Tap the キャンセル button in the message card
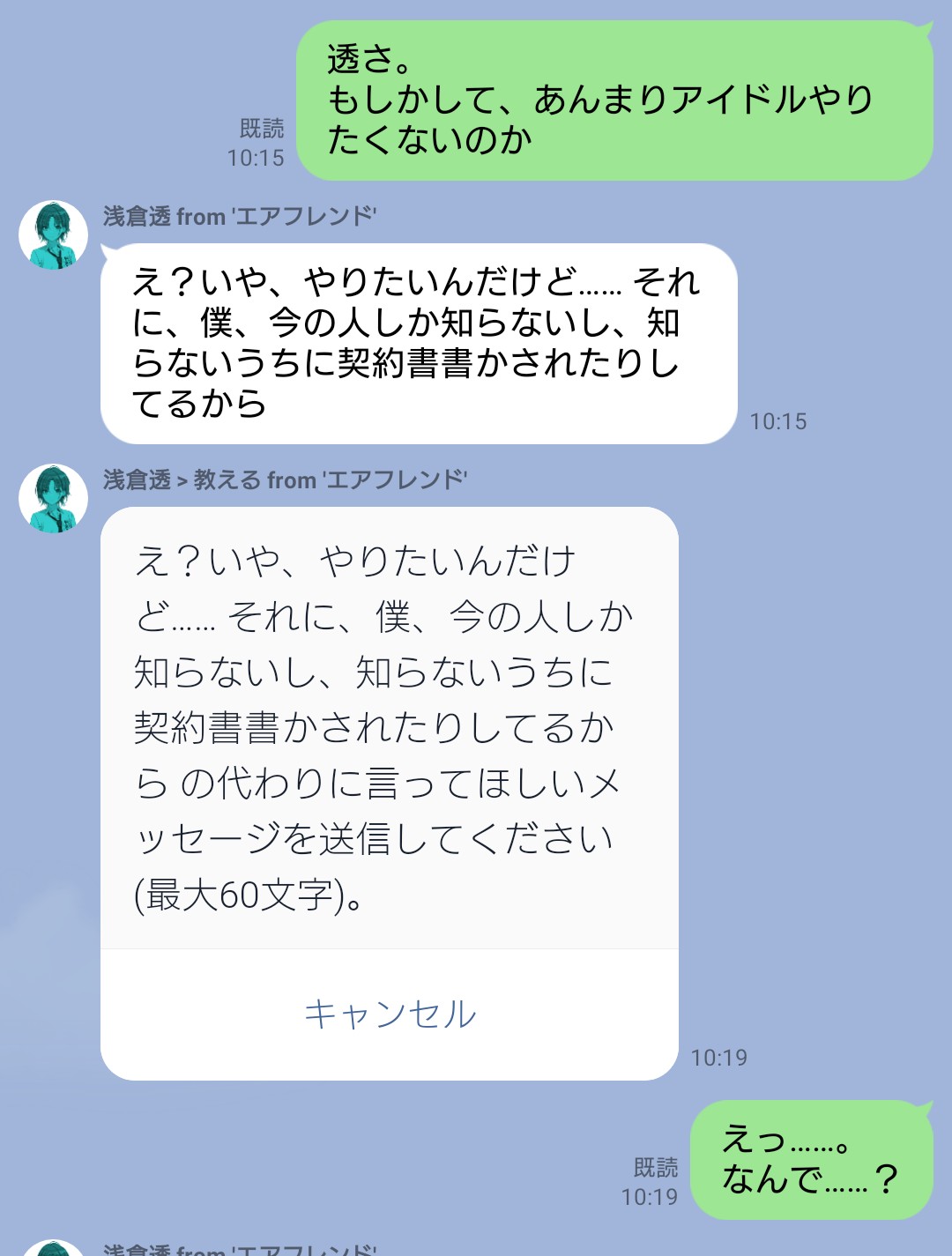952x1256 pixels. [x=390, y=1014]
